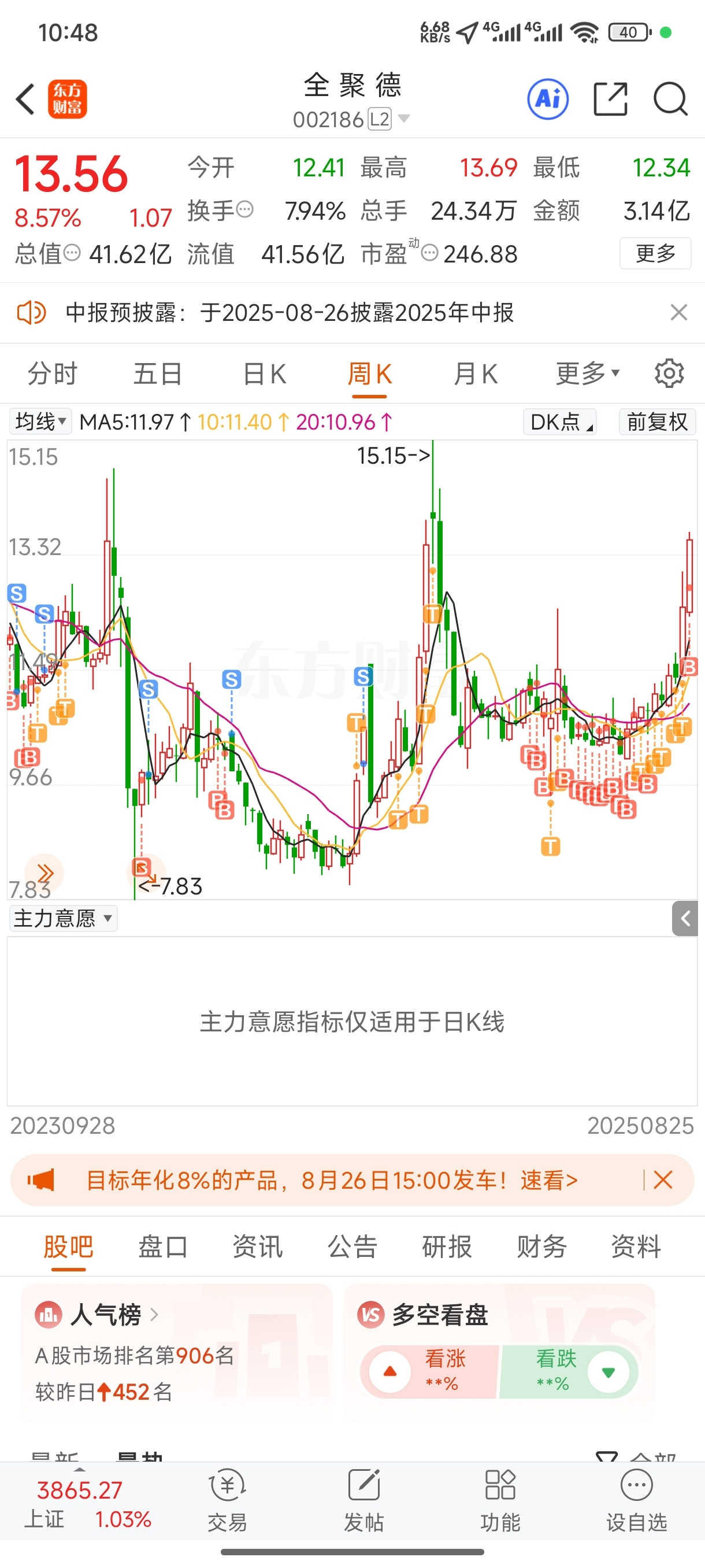Viewport: 705px width, 1568px height.
Task: Switch to 日K chart tab
Action: click(x=264, y=373)
